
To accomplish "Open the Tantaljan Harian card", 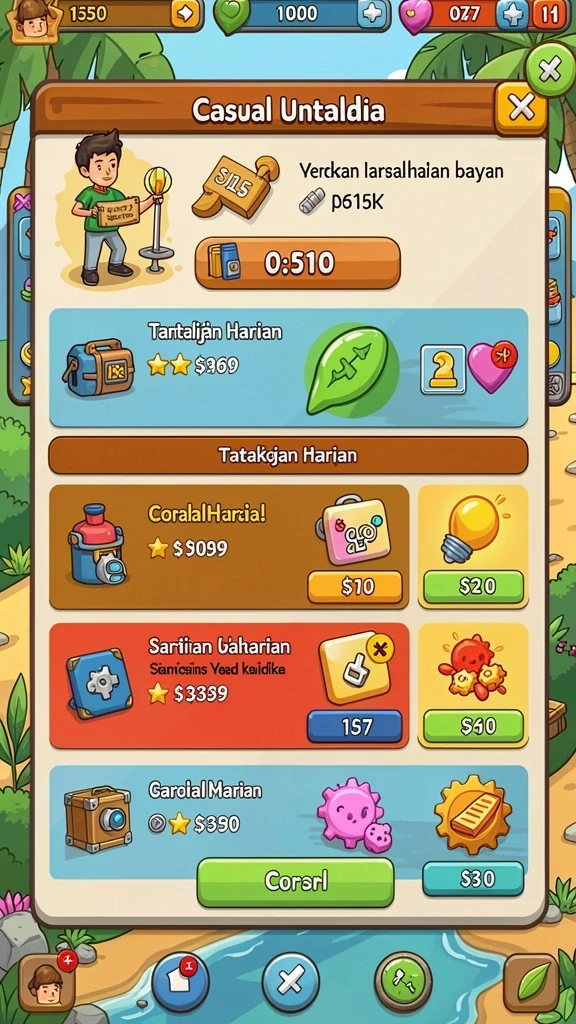I will click(x=288, y=368).
